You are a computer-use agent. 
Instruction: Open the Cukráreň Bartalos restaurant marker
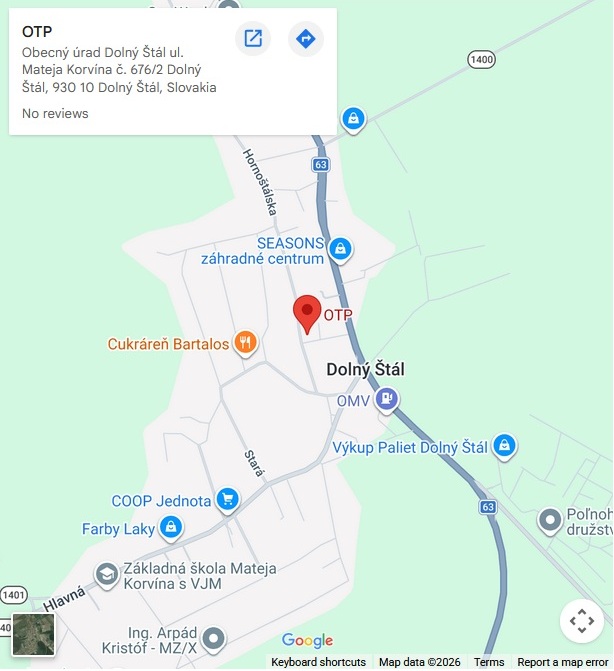click(x=245, y=344)
